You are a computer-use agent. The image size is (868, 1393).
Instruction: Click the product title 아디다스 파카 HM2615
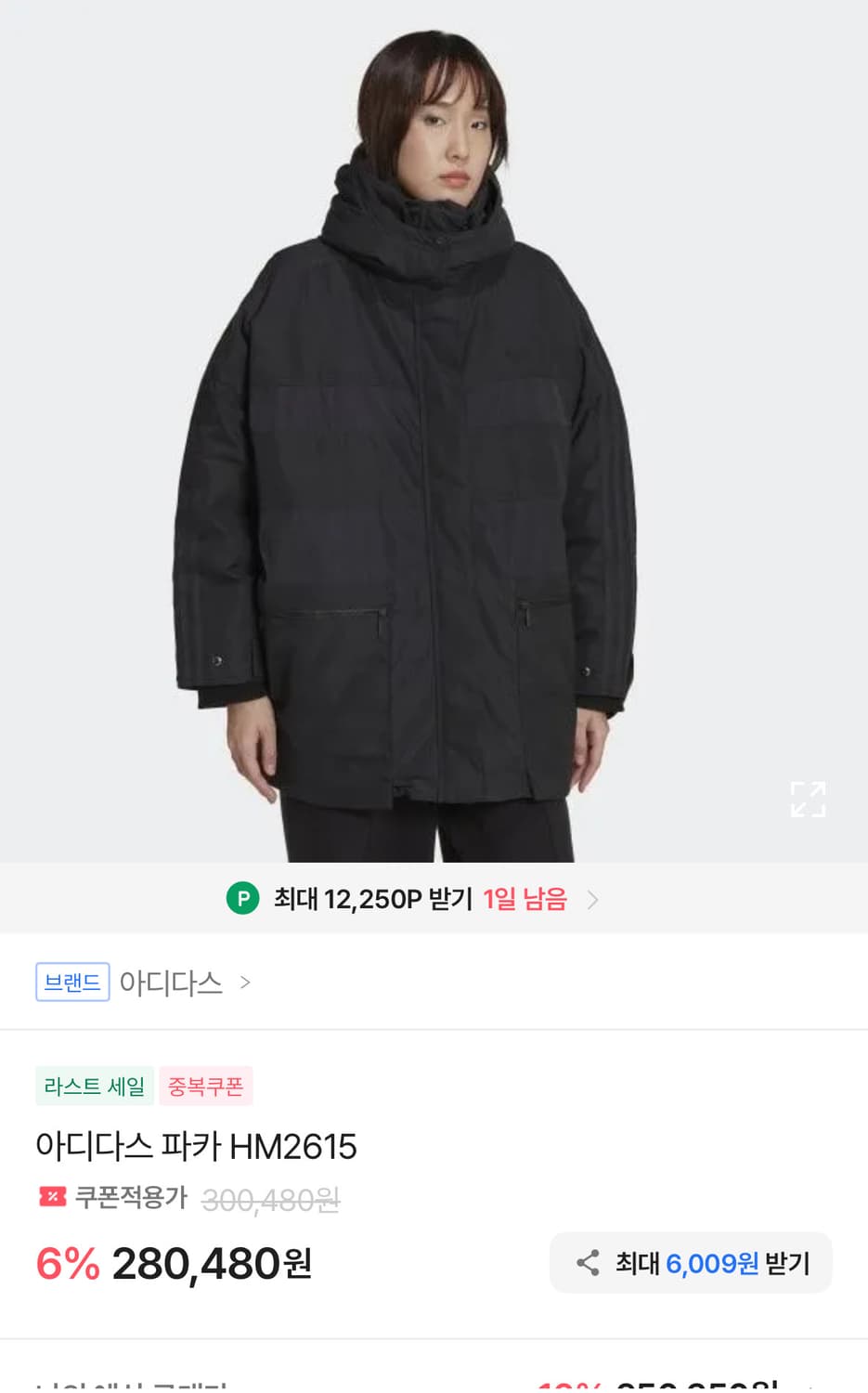[x=198, y=1147]
